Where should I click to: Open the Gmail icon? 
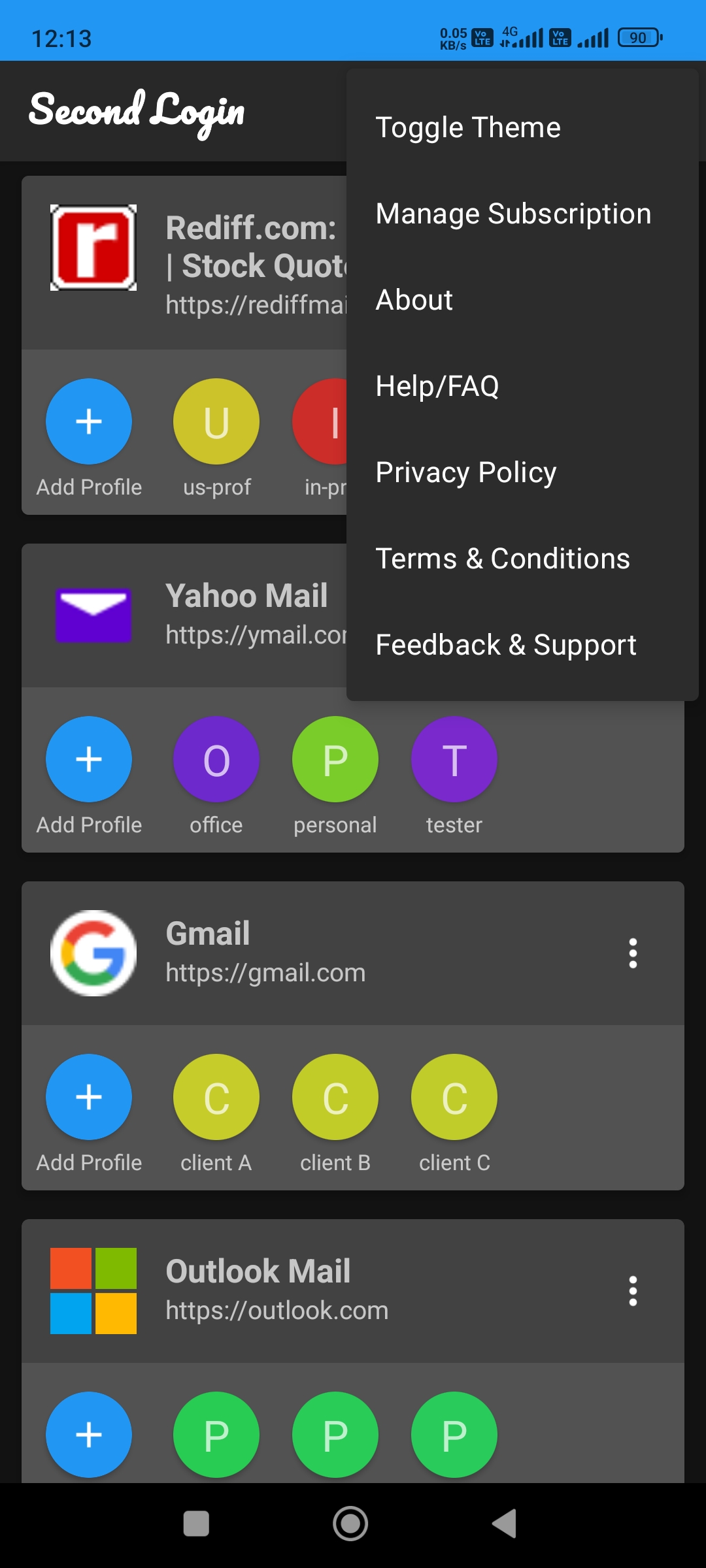point(92,953)
